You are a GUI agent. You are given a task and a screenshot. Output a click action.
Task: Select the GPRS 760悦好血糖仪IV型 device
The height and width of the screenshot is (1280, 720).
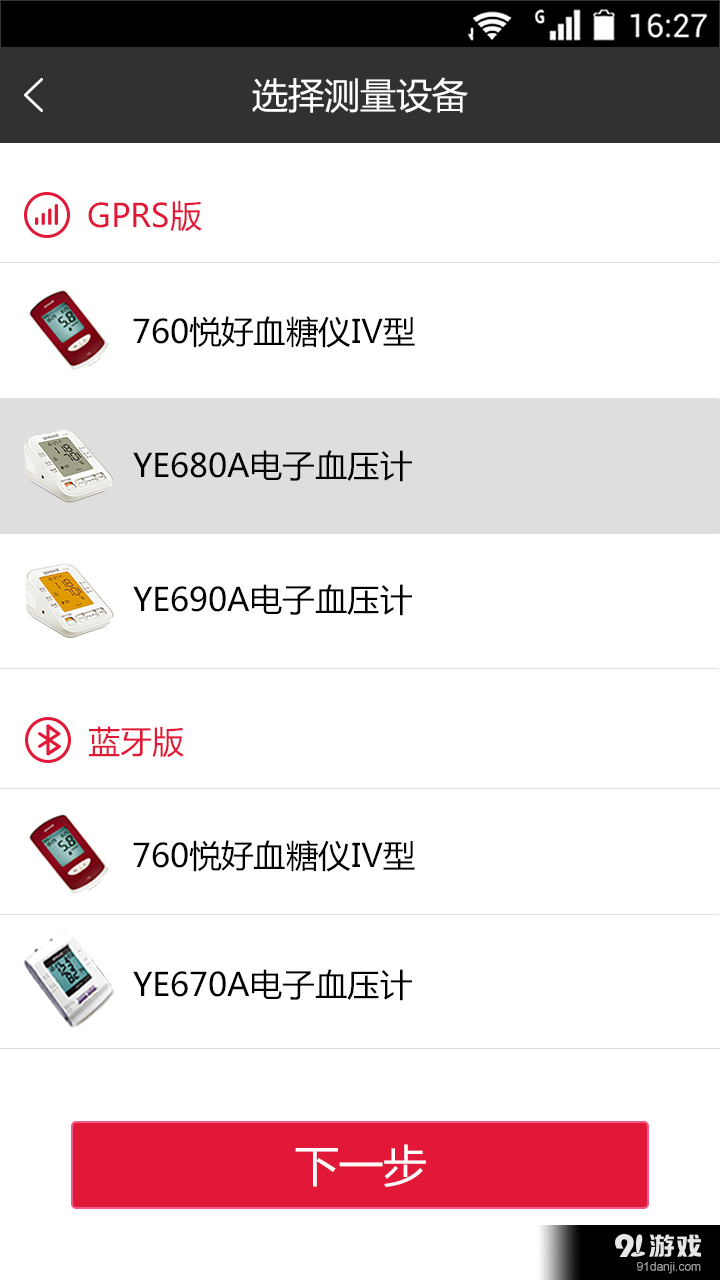[300, 331]
